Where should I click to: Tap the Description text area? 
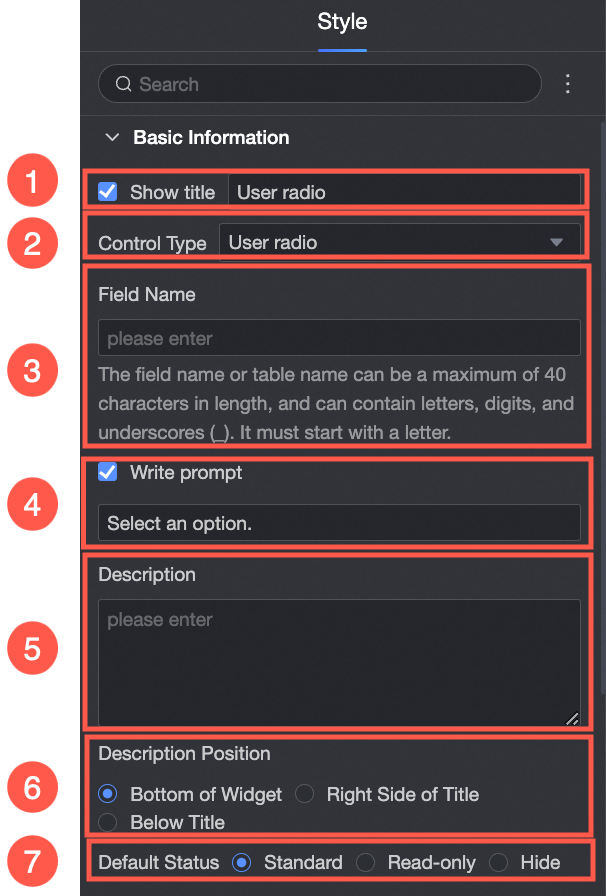339,662
